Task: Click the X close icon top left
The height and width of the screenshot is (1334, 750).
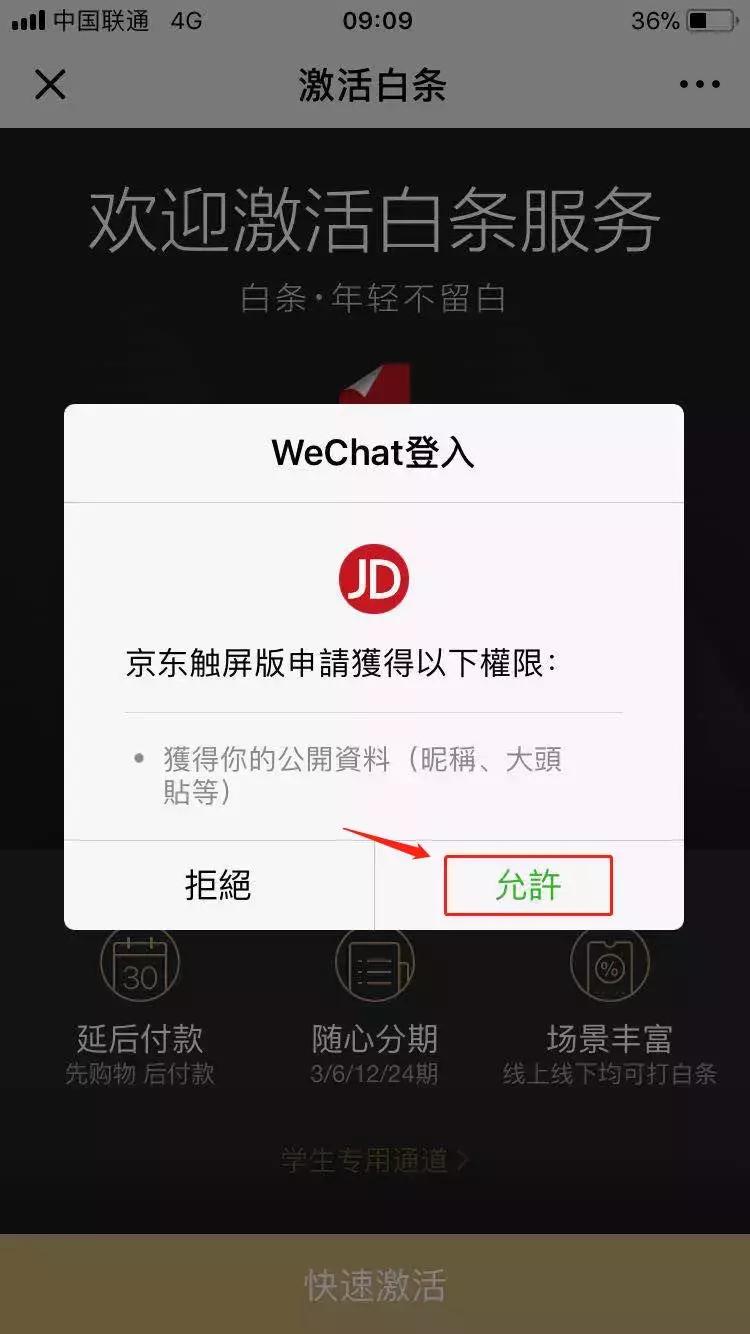Action: point(50,85)
